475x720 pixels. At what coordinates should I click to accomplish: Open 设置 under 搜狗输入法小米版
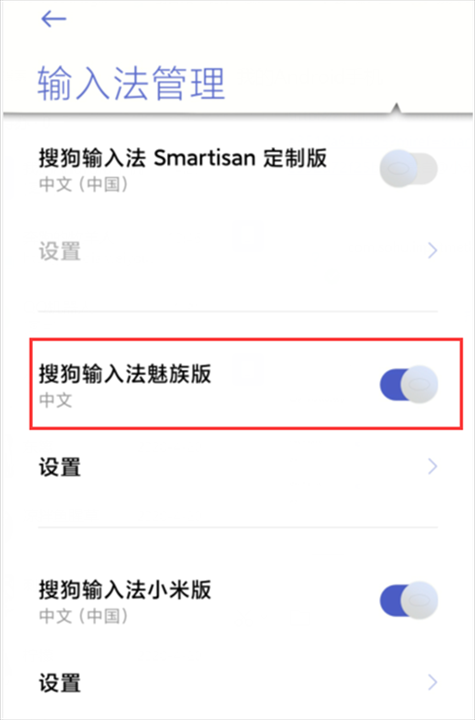pos(238,683)
